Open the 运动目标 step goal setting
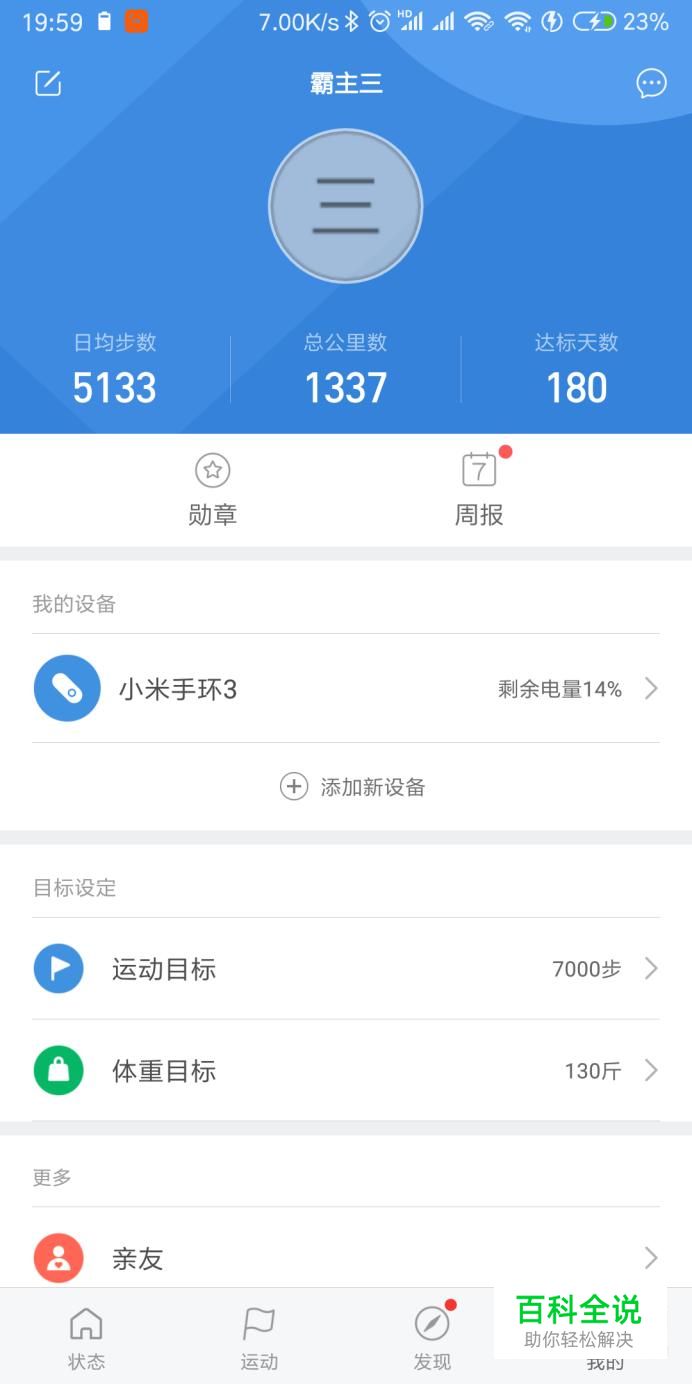 pyautogui.click(x=345, y=969)
